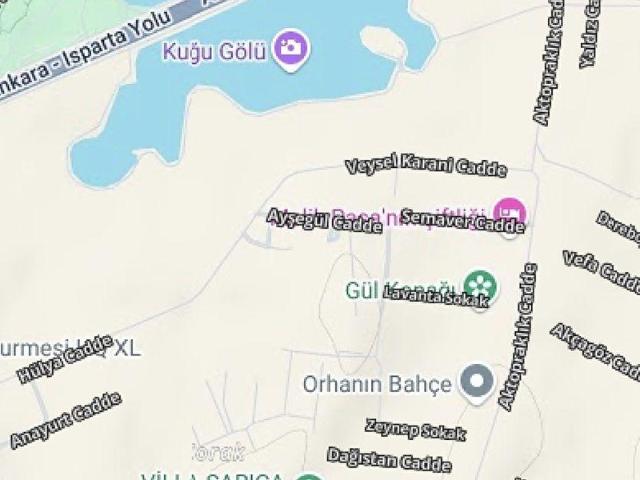This screenshot has width=640, height=480.
Task: Open the Kuğu Gölü photo spot marker
Action: [292, 47]
